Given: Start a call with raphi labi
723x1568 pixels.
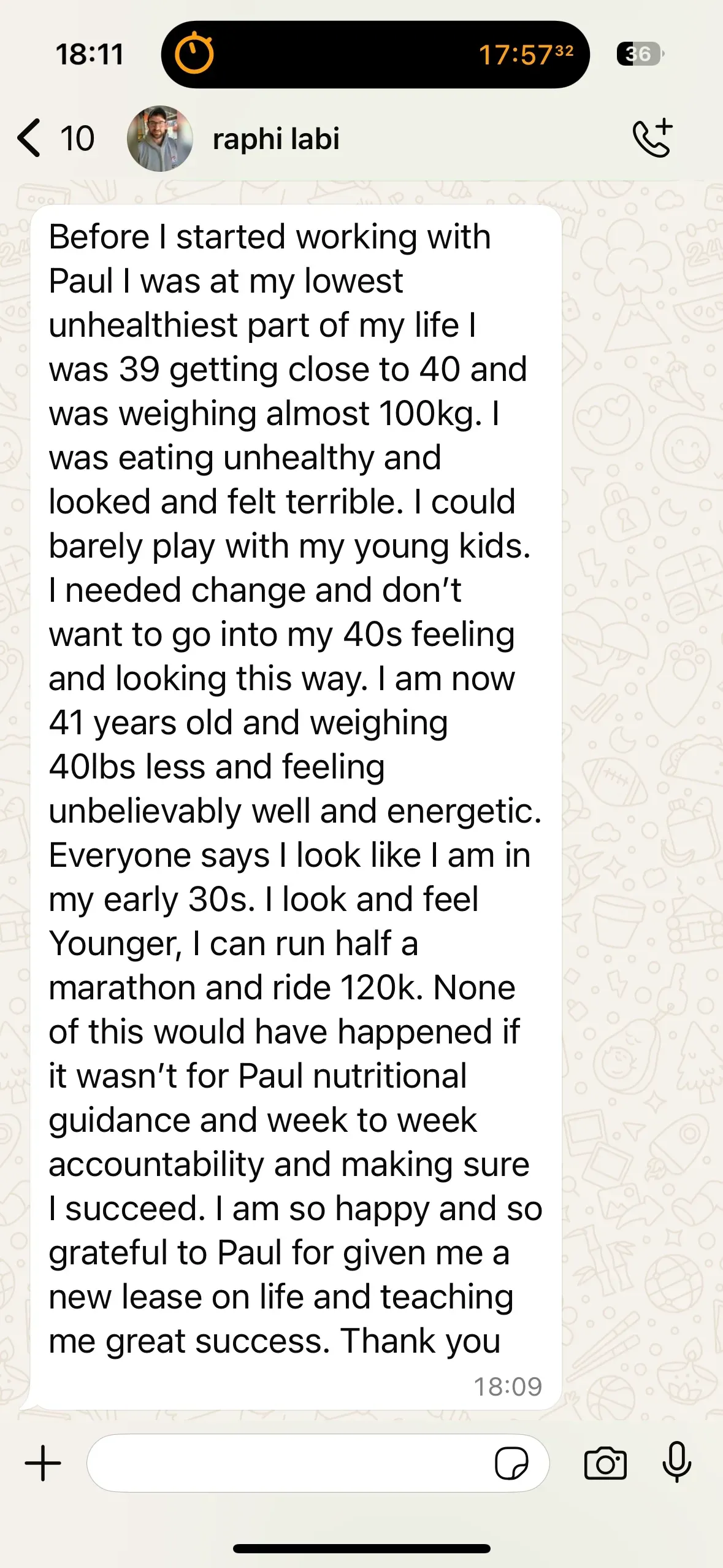Looking at the screenshot, I should (x=652, y=138).
